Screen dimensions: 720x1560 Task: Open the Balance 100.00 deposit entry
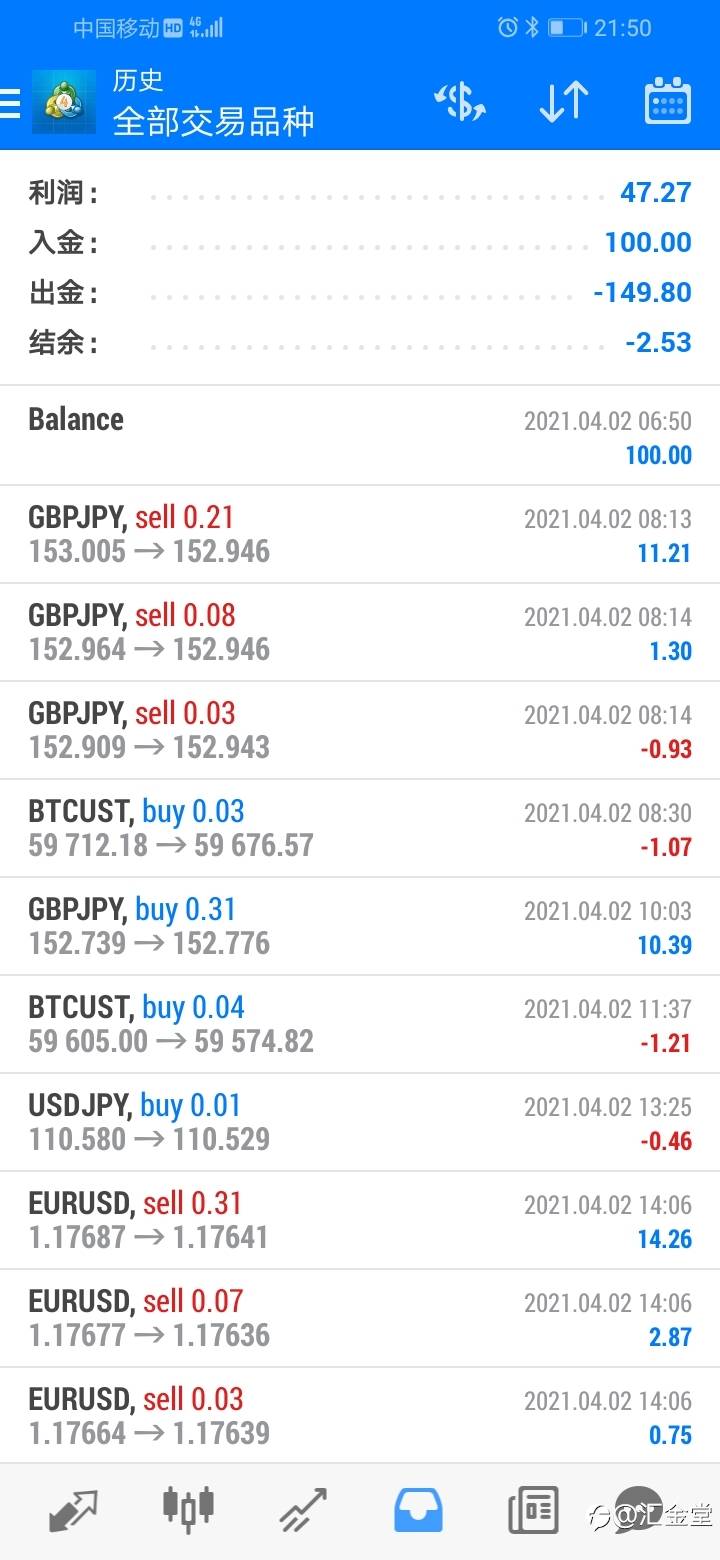tap(360, 436)
